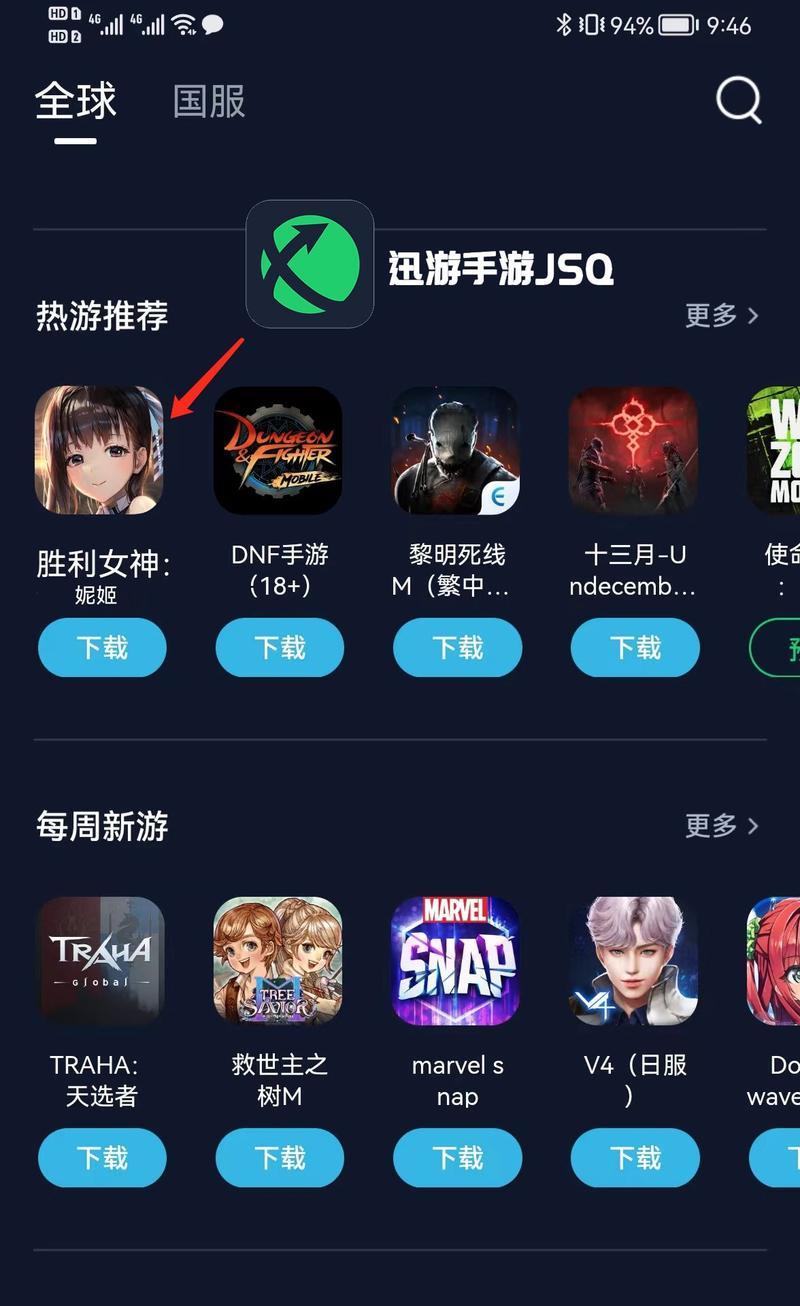Download TRAHA:天选者

tap(102, 1157)
